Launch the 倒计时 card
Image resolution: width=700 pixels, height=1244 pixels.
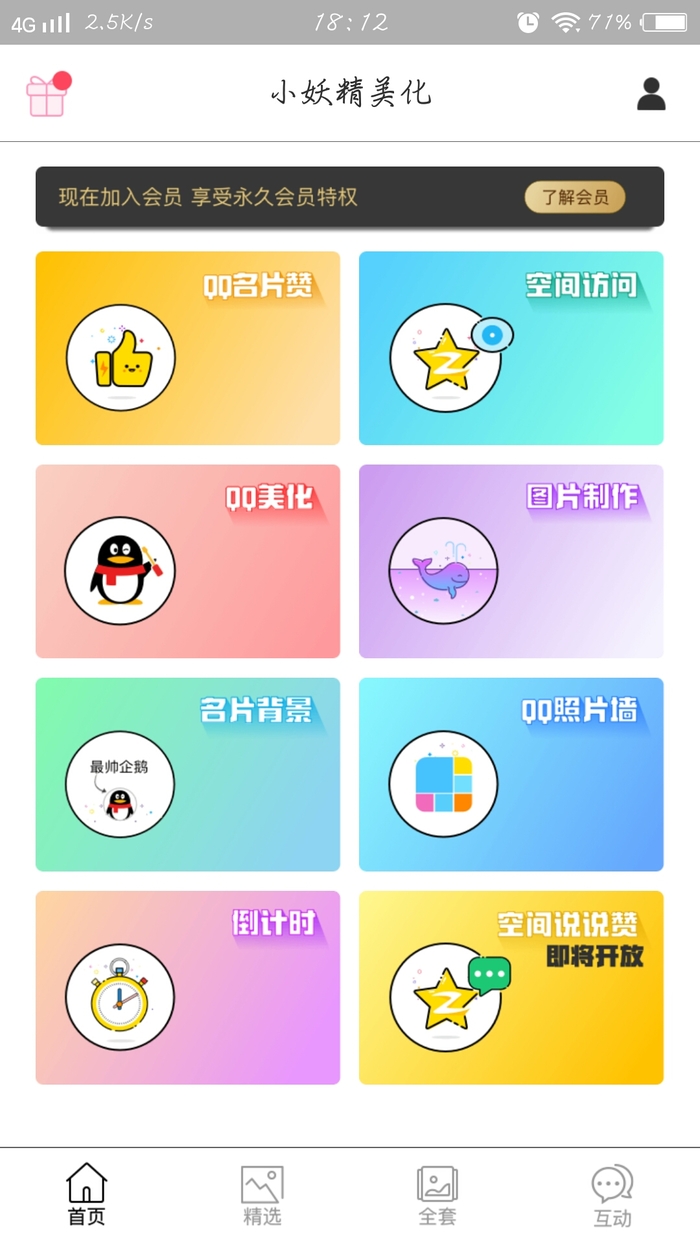point(188,987)
